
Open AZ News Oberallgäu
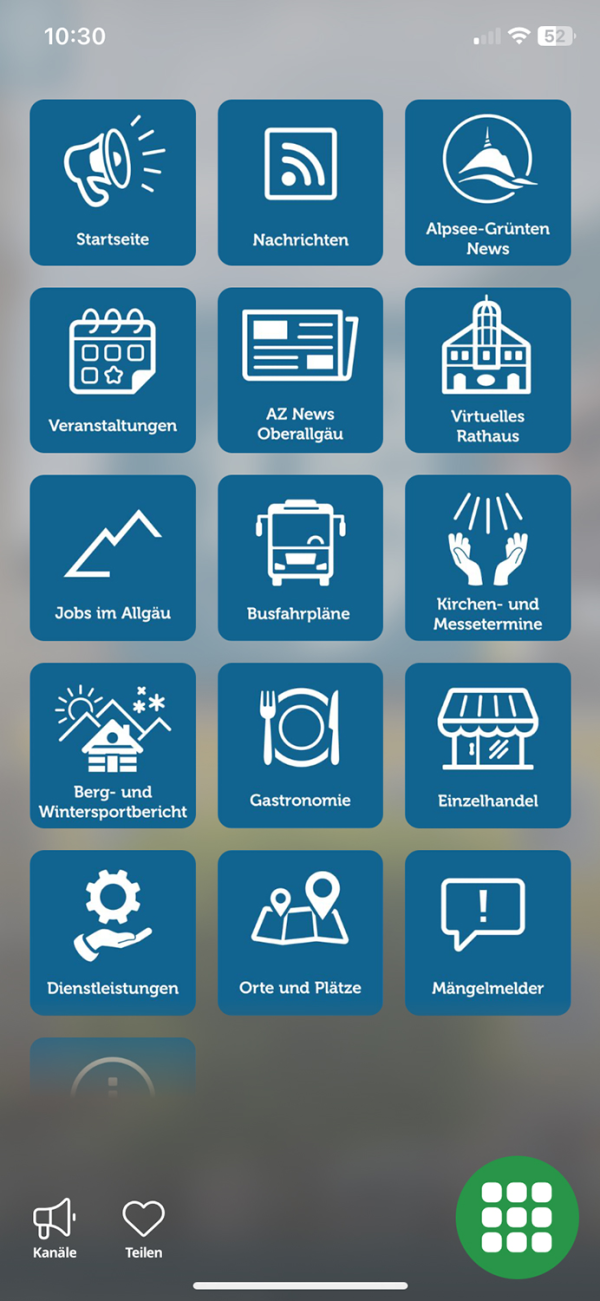coord(300,370)
